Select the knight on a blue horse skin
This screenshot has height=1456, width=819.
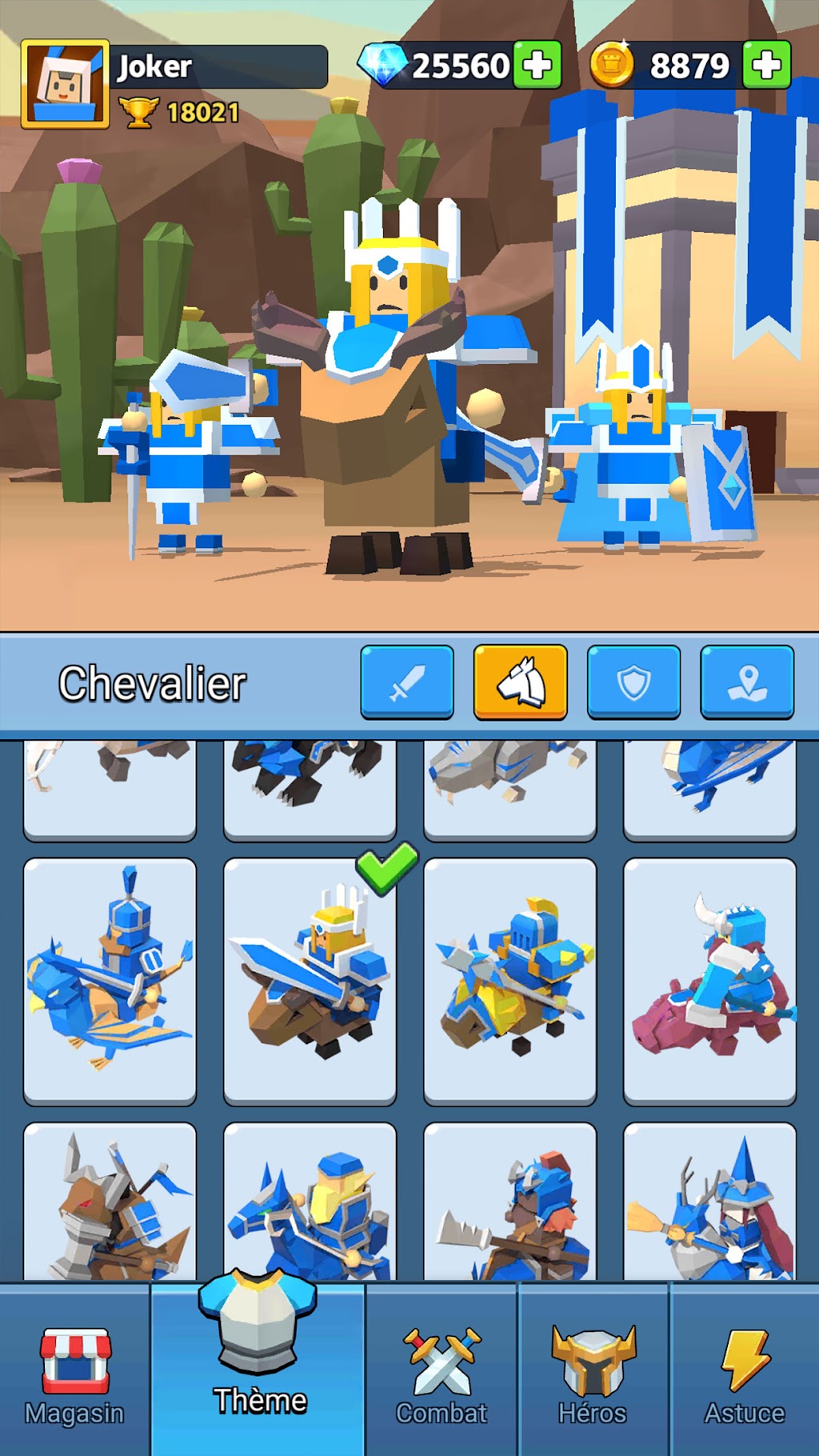[x=310, y=1202]
